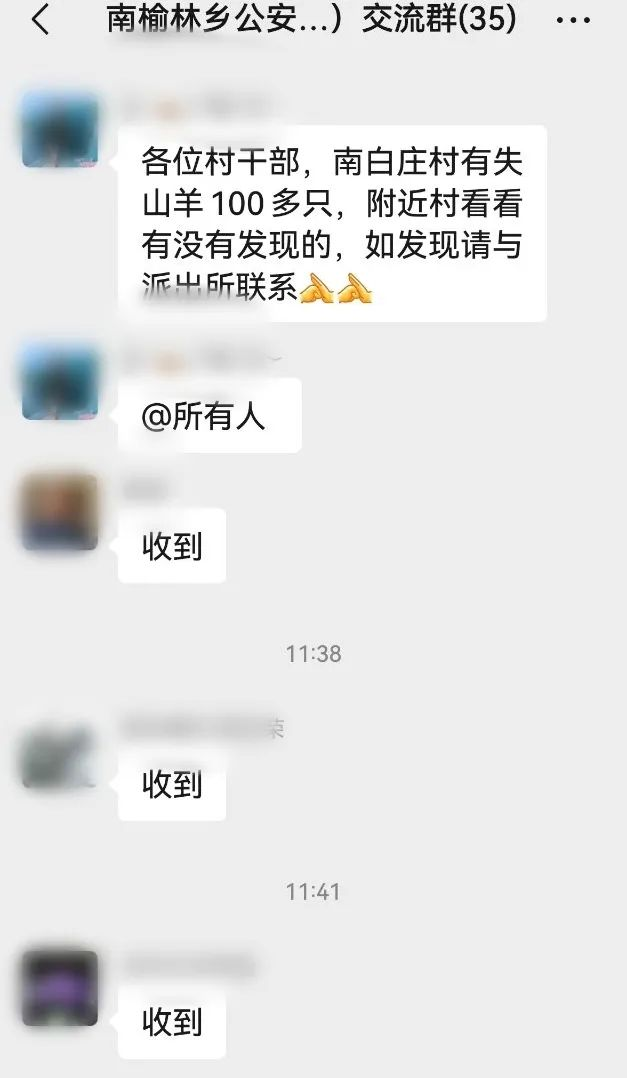Tap the avatar beside the @所有人 message
The width and height of the screenshot is (627, 1078).
[x=60, y=382]
